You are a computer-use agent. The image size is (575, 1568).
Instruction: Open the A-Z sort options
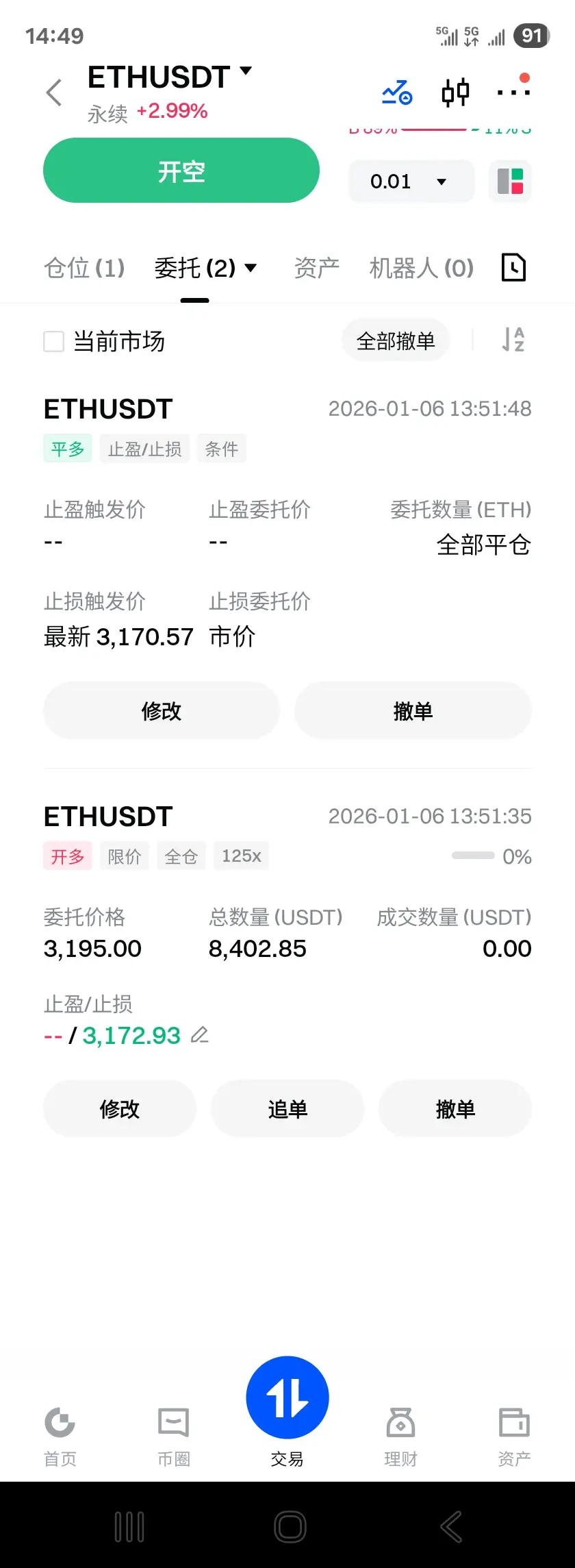513,340
